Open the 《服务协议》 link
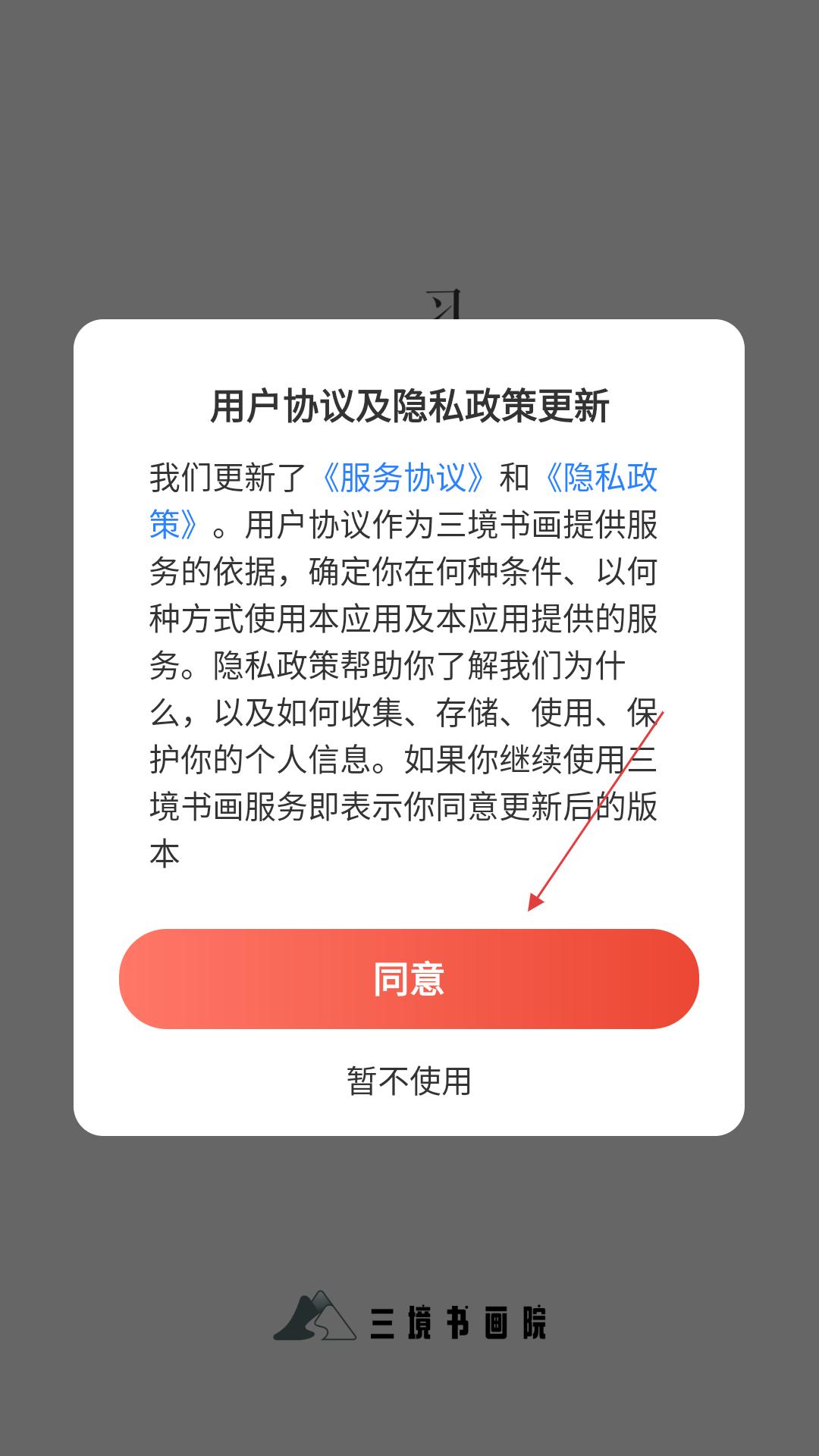This screenshot has width=819, height=1456. coord(403,478)
